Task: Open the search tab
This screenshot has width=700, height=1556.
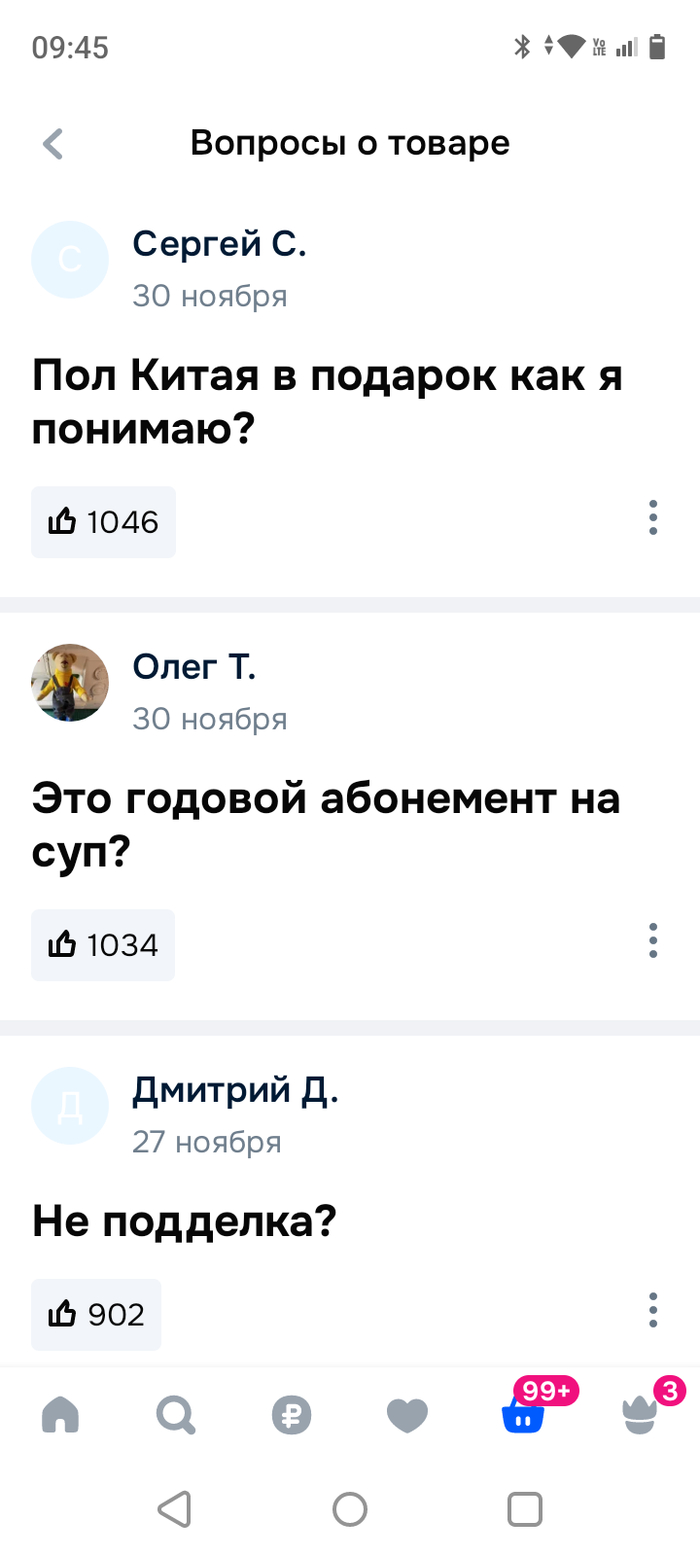Action: pos(176,1414)
